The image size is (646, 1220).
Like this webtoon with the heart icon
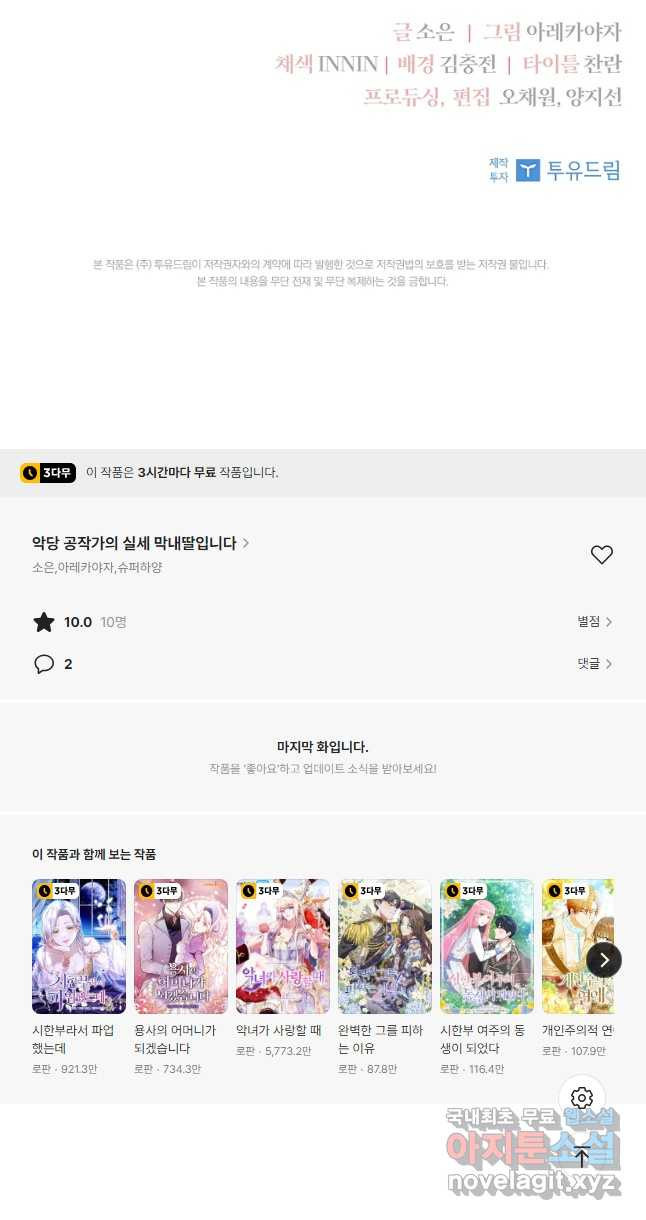(x=601, y=555)
